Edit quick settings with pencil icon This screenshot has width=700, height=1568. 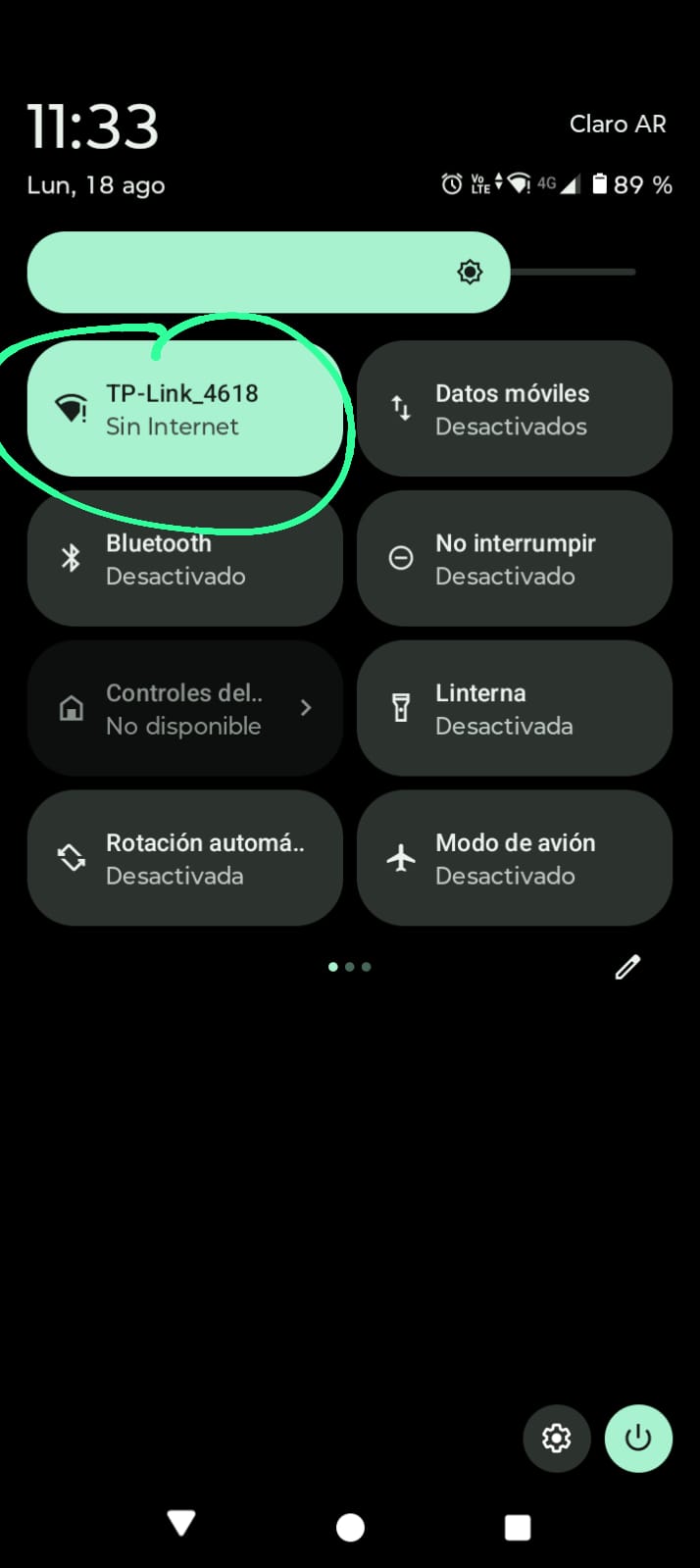click(x=627, y=967)
